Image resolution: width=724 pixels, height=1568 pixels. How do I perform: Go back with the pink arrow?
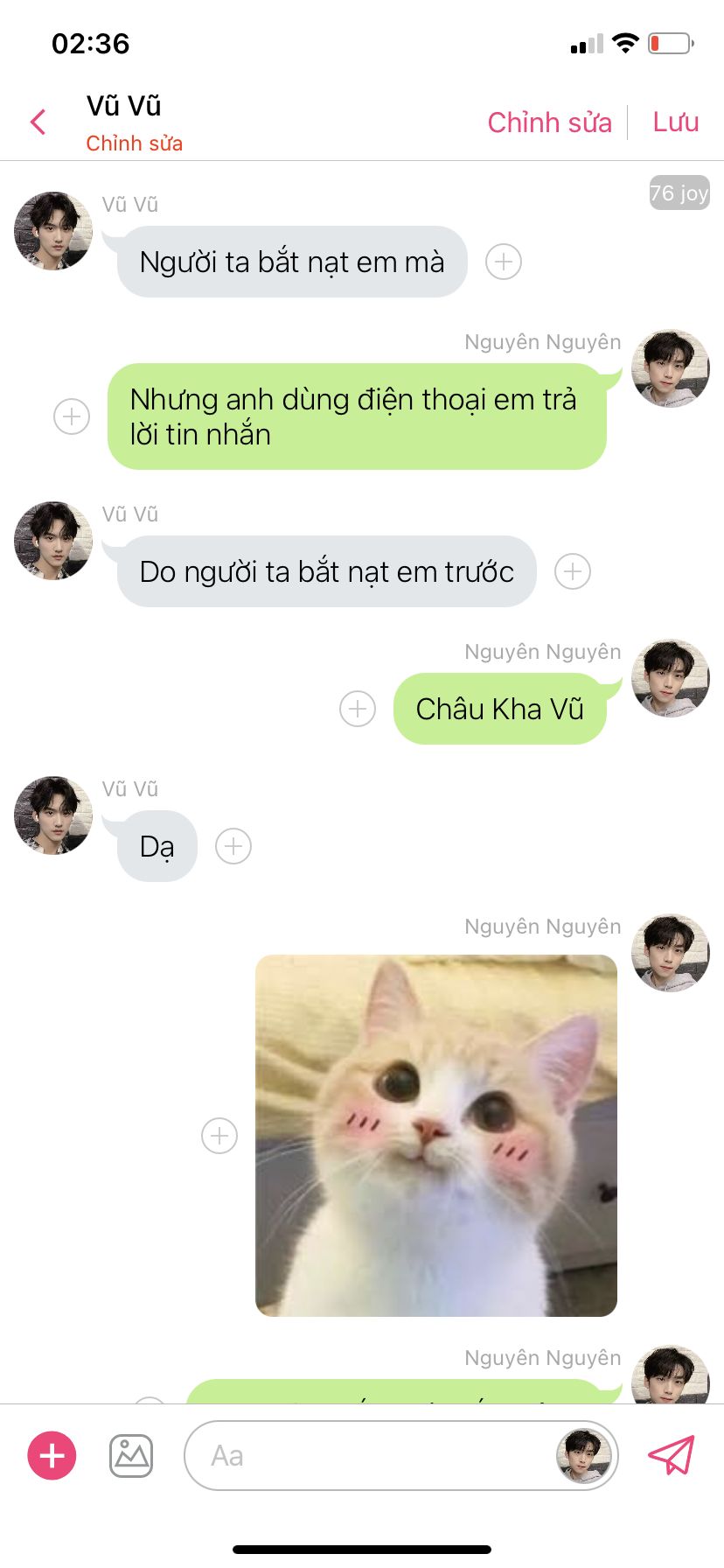pos(38,122)
